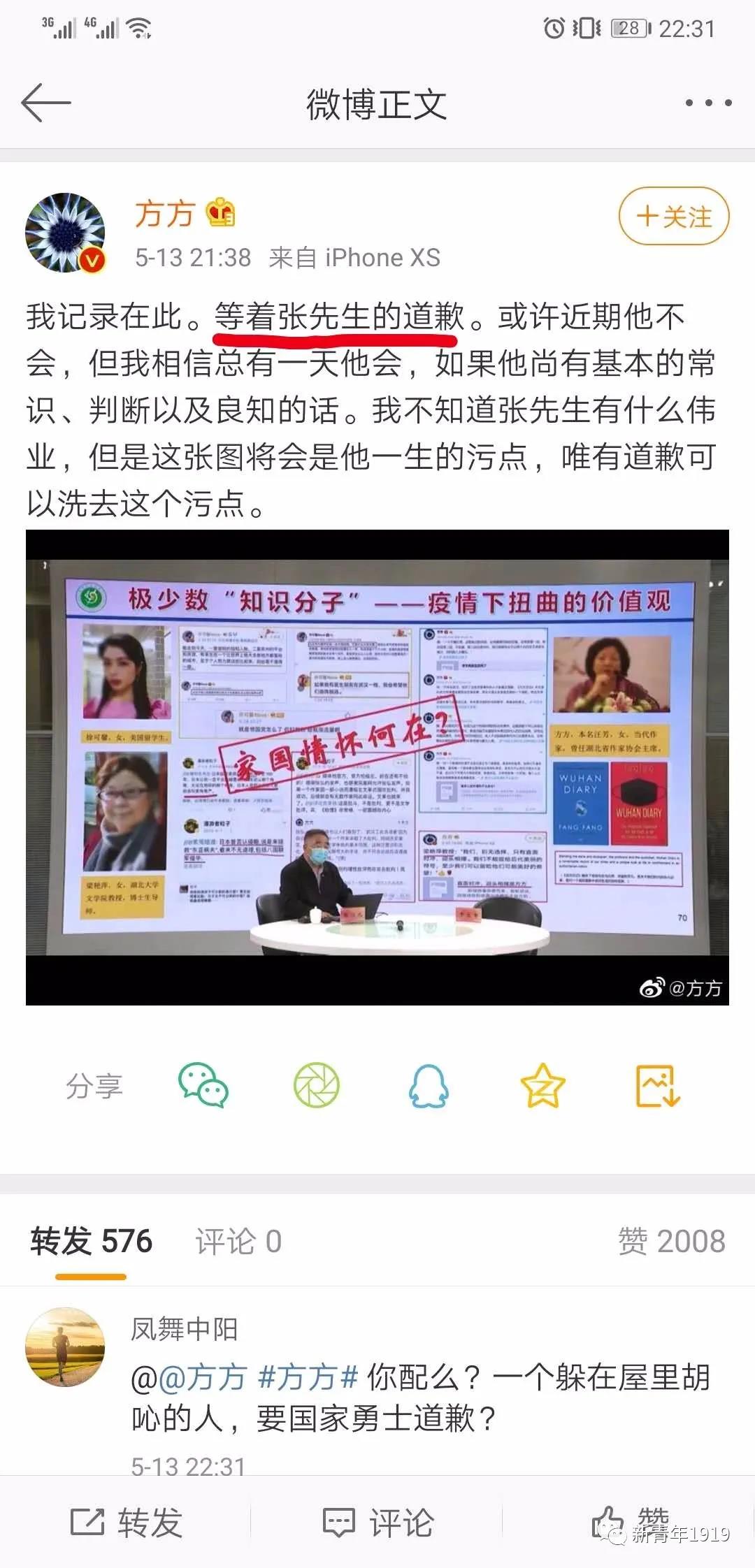Go back using the top arrow

coord(46,103)
